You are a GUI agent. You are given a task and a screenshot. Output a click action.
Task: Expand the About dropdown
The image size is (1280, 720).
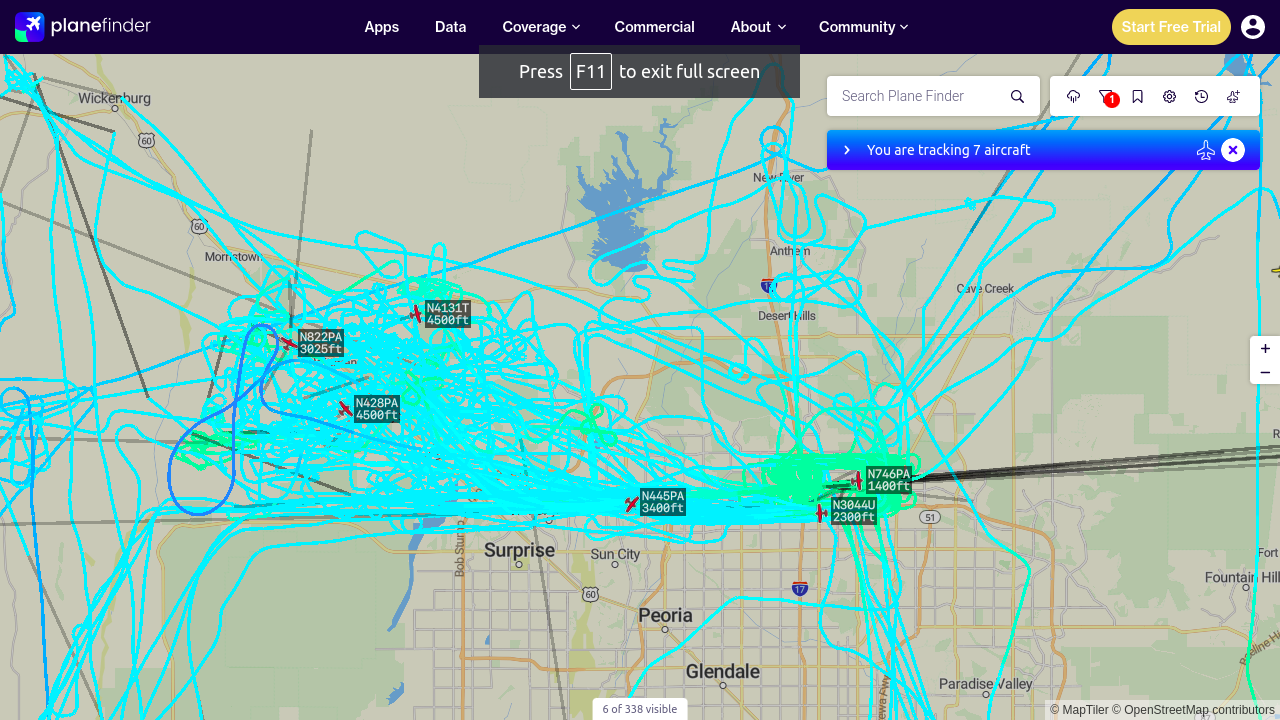click(x=758, y=27)
